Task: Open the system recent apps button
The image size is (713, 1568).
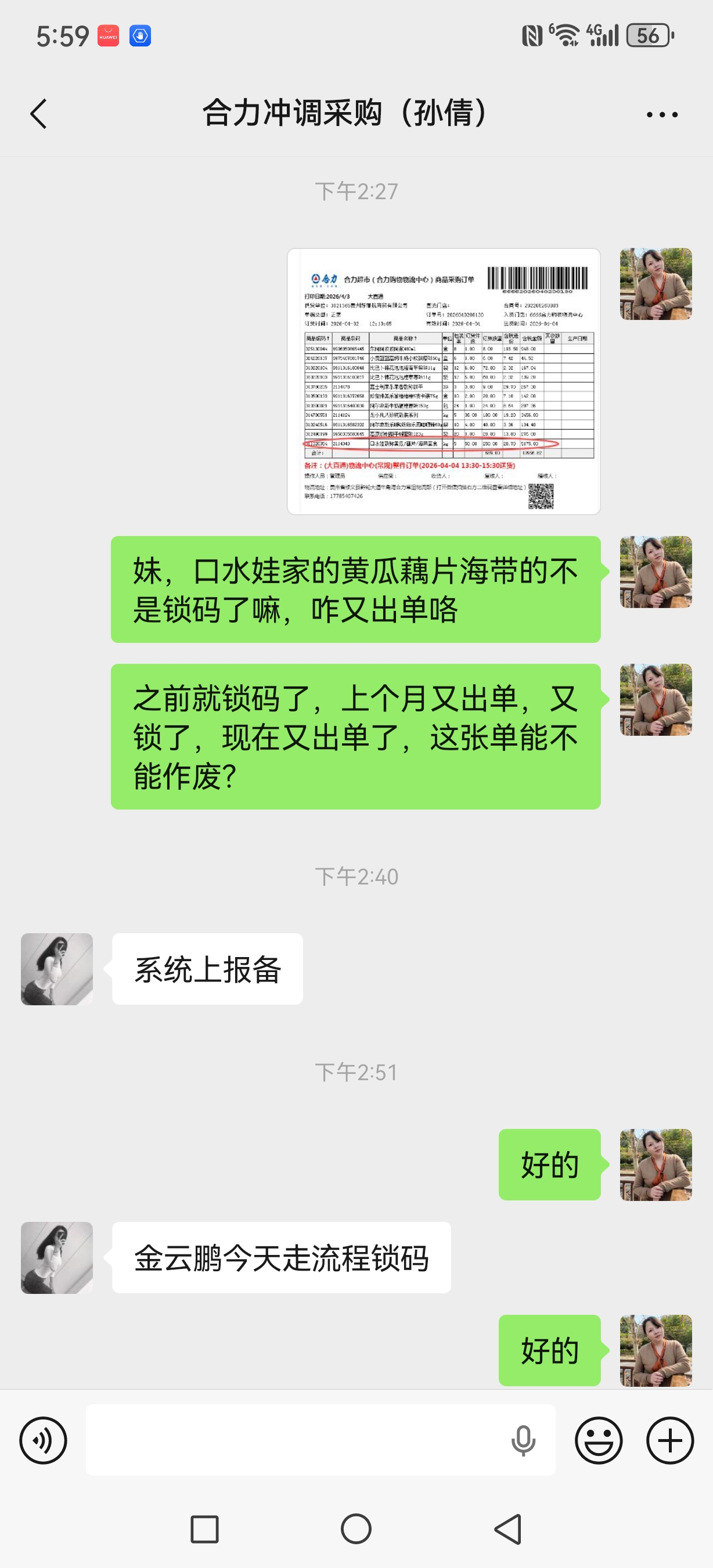Action: click(204, 1529)
